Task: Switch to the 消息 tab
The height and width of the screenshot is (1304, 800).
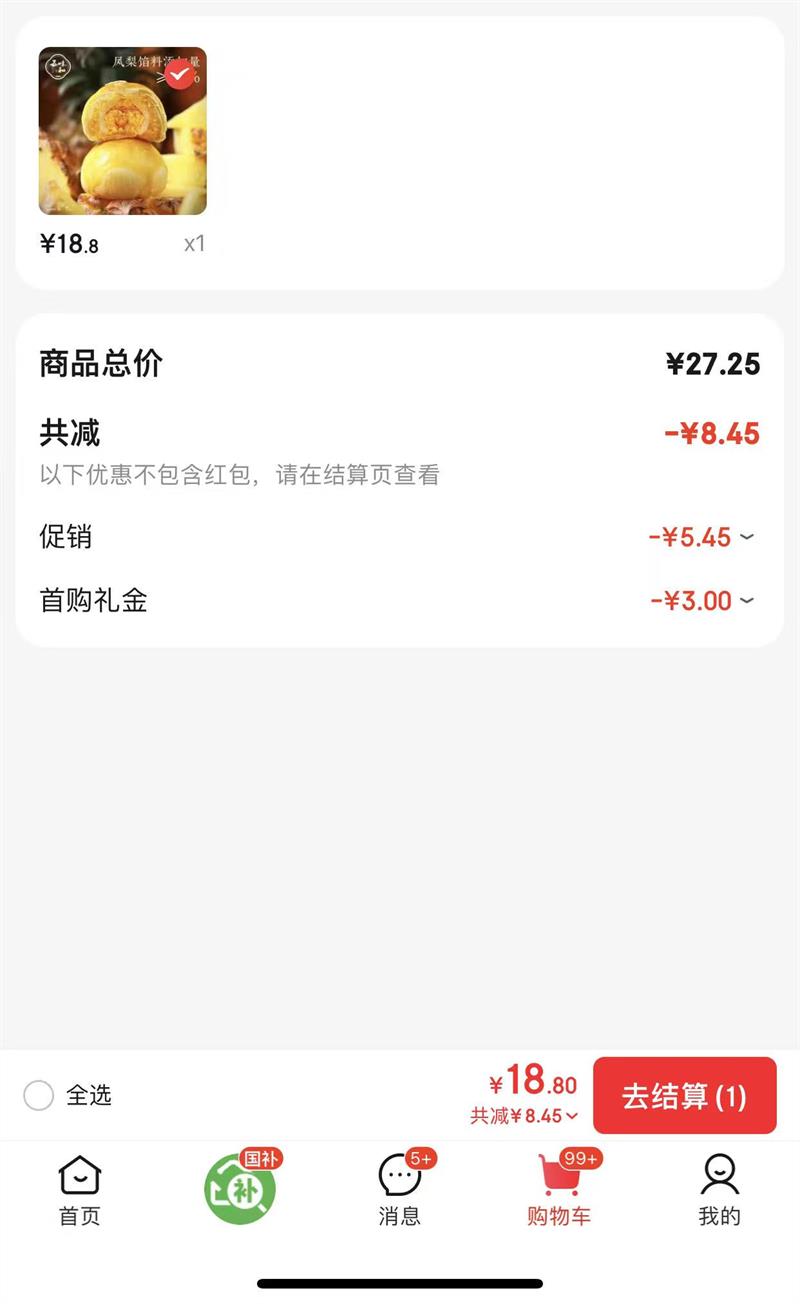Action: (x=399, y=1190)
